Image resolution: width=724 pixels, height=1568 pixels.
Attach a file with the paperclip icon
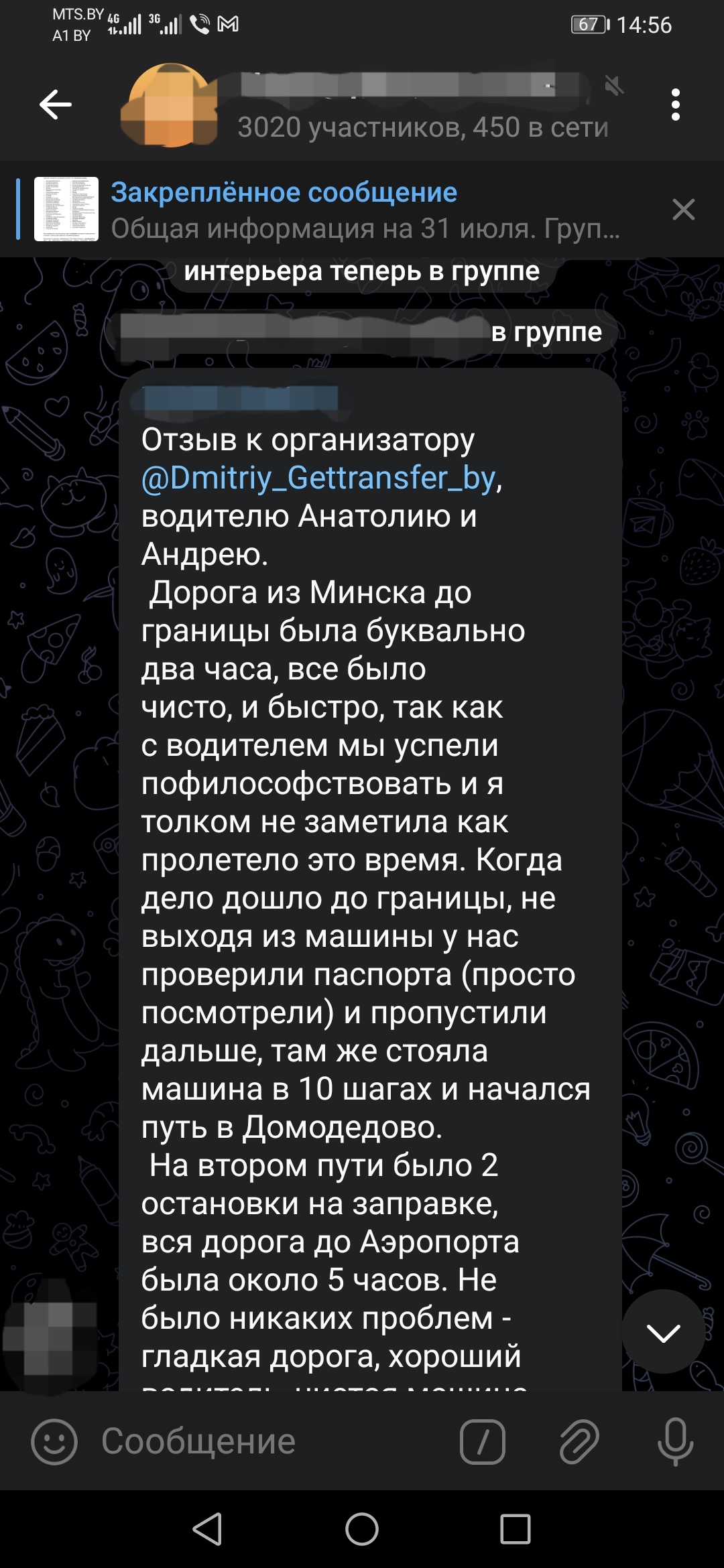(x=579, y=1442)
